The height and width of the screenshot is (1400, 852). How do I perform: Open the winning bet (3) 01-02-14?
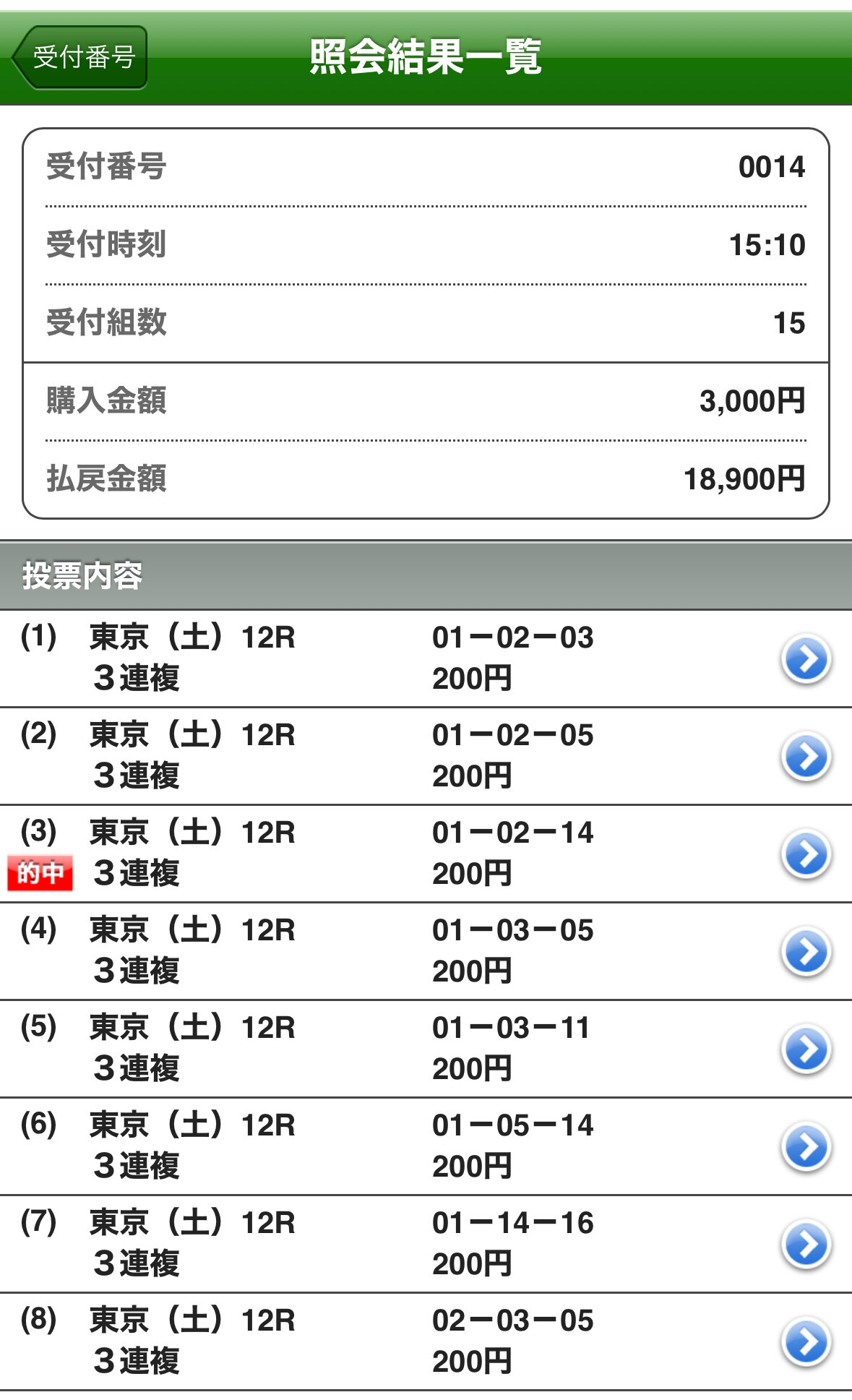click(x=806, y=854)
